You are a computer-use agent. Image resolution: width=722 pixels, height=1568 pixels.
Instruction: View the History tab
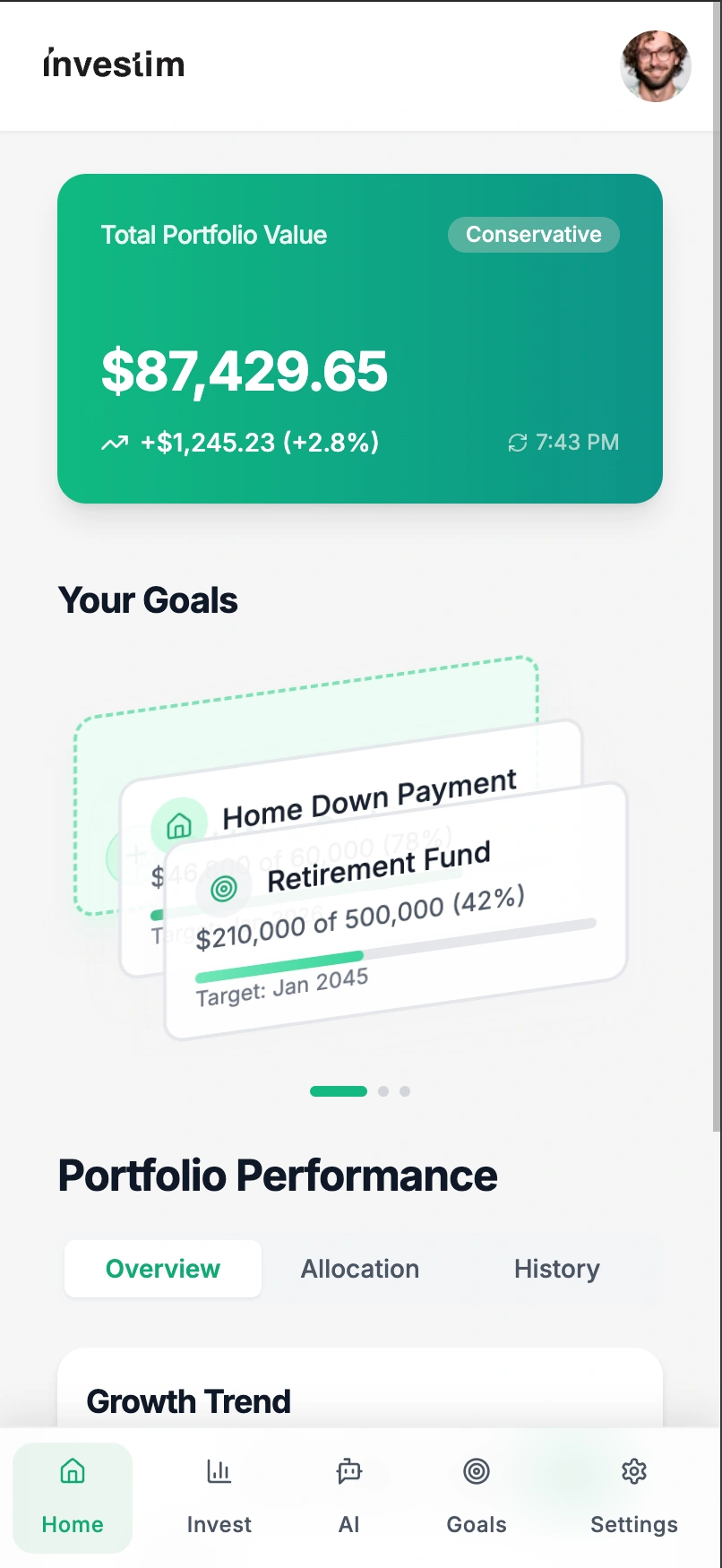pyautogui.click(x=557, y=1269)
